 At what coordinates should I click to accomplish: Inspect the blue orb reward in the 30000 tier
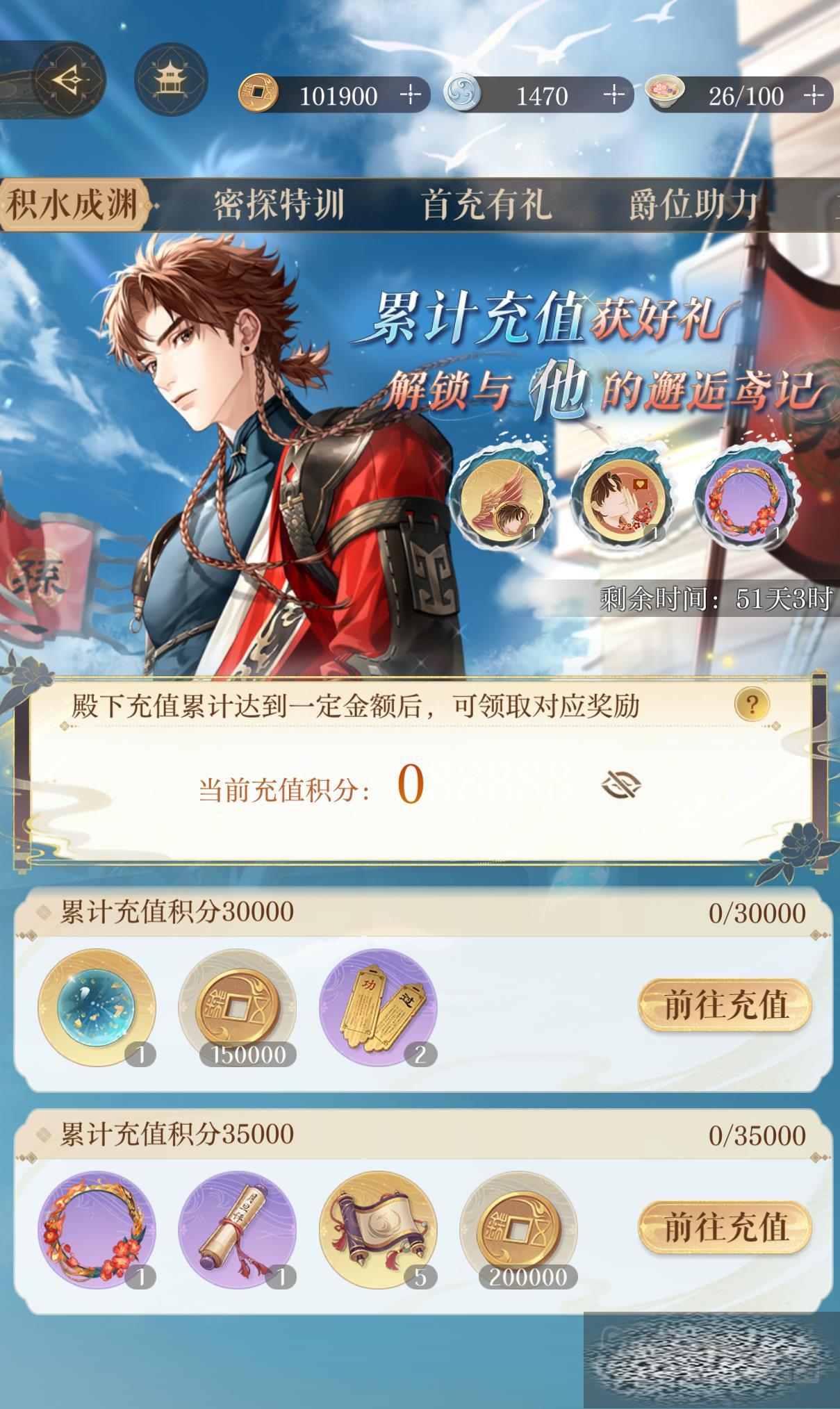tap(97, 1007)
